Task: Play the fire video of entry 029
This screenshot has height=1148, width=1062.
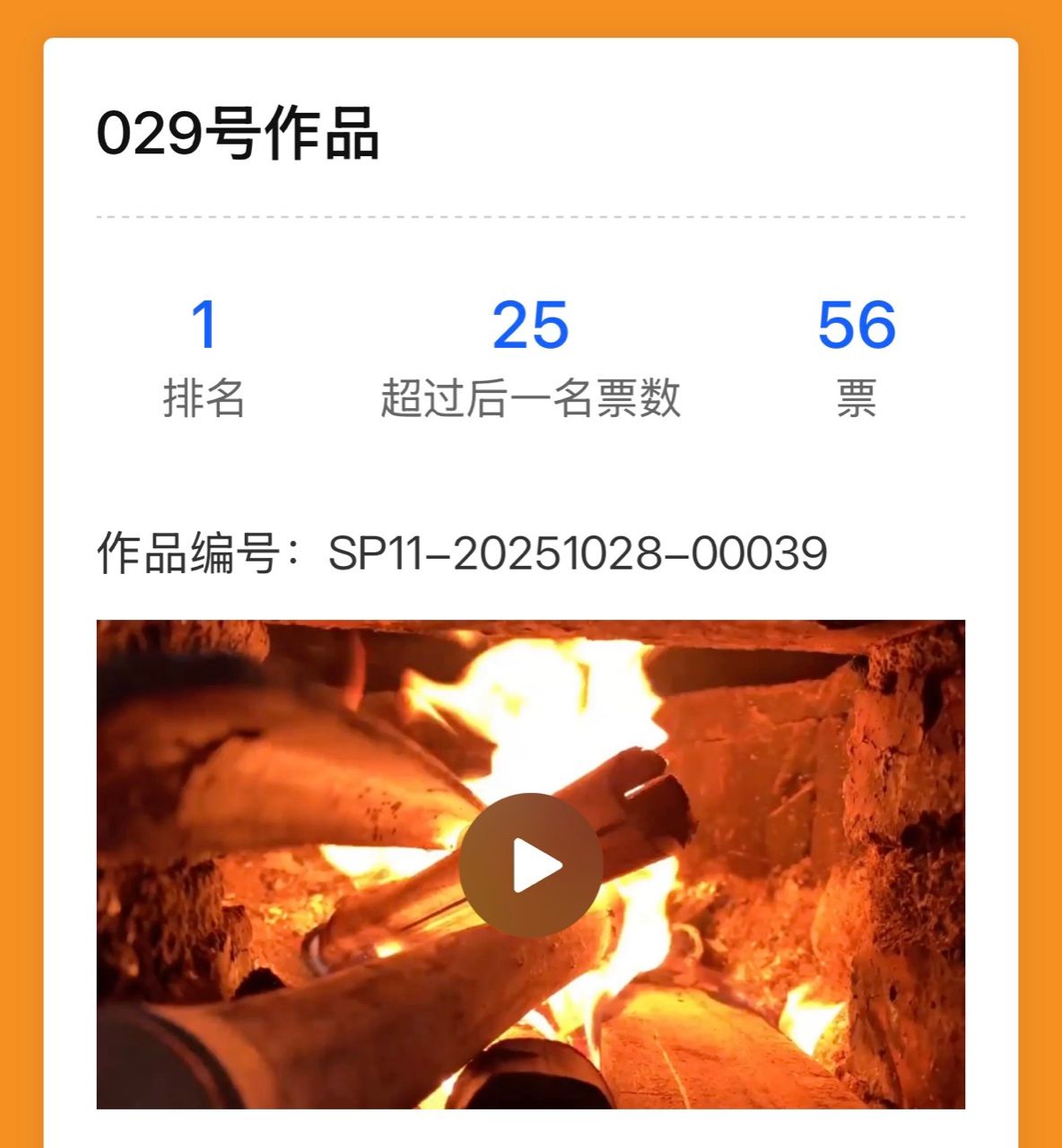Action: pos(530,865)
